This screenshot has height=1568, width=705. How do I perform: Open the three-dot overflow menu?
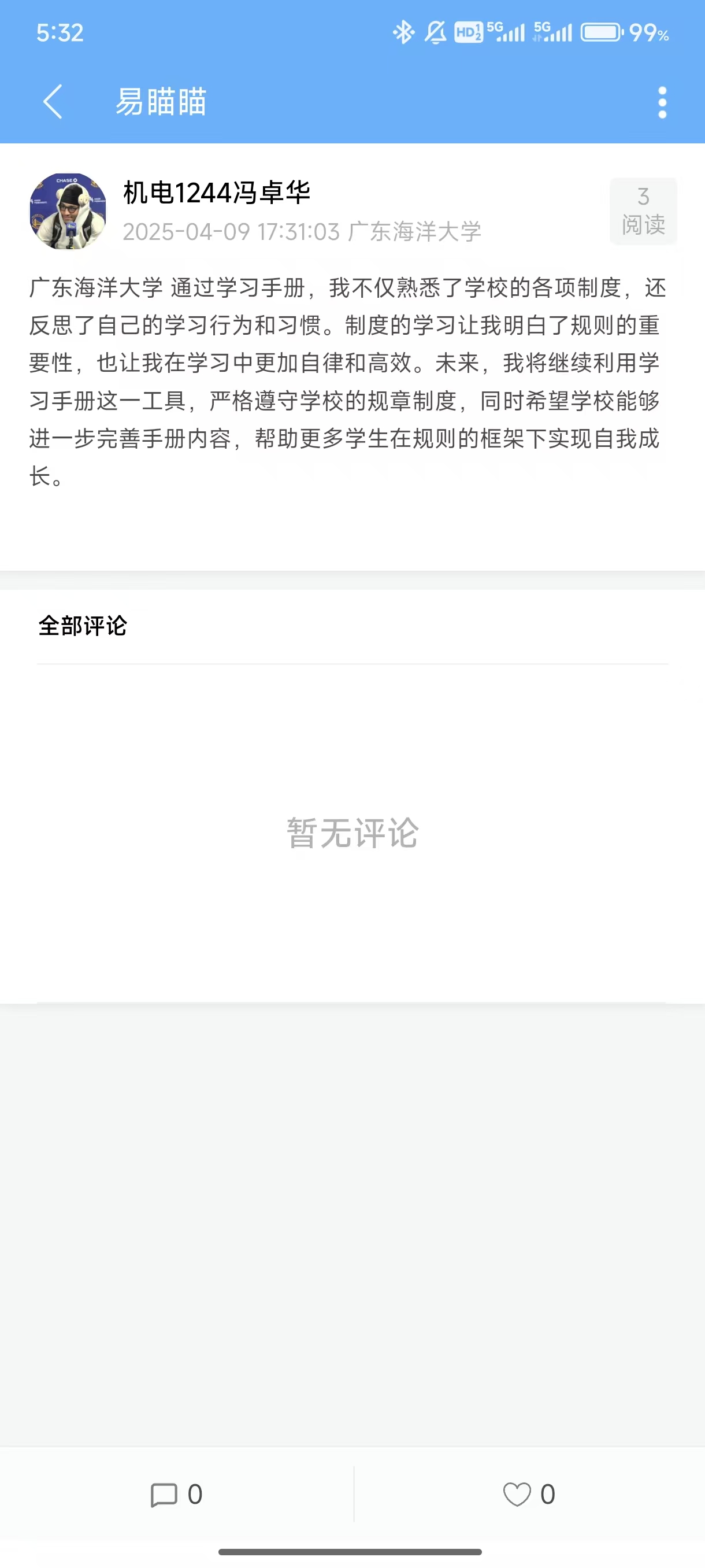tap(662, 102)
